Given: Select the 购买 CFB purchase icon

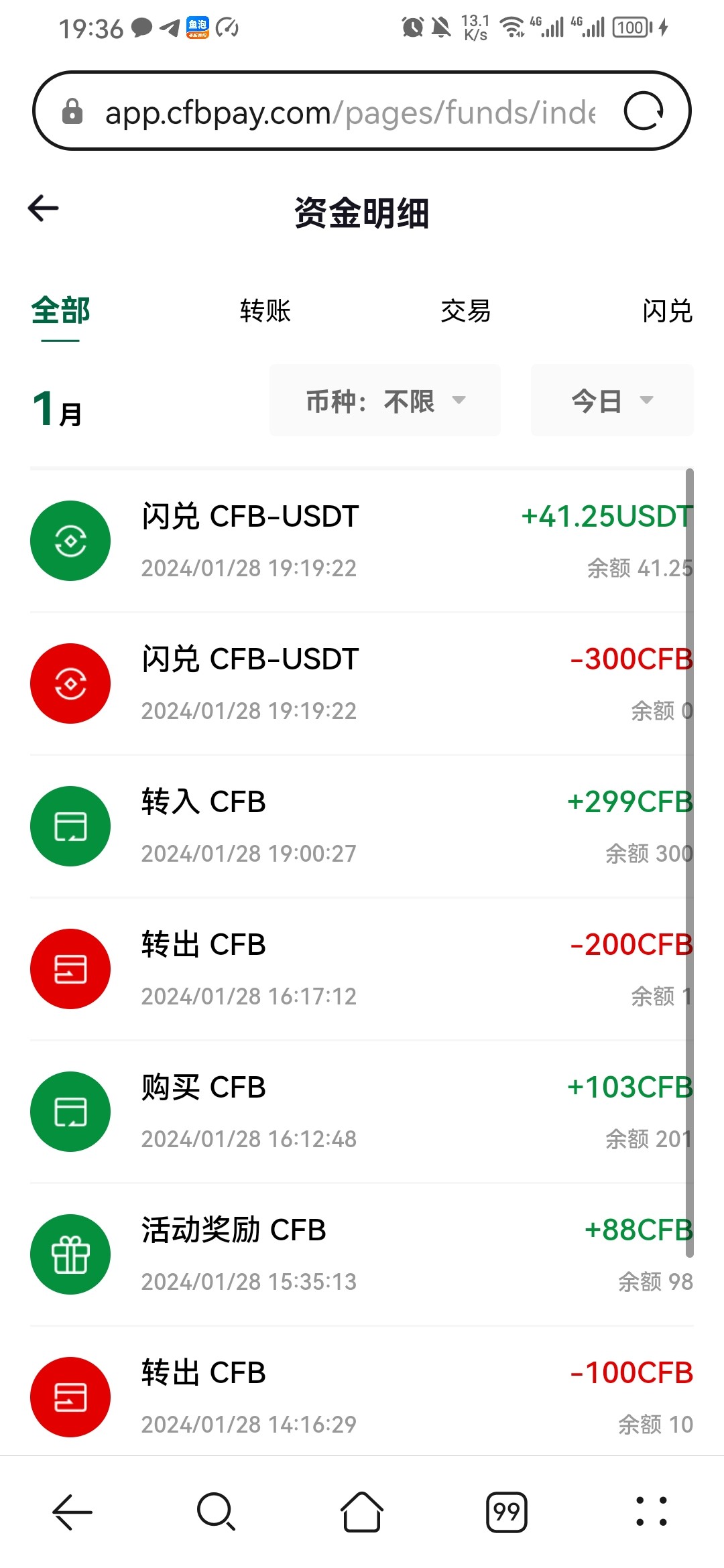Looking at the screenshot, I should click(70, 1111).
